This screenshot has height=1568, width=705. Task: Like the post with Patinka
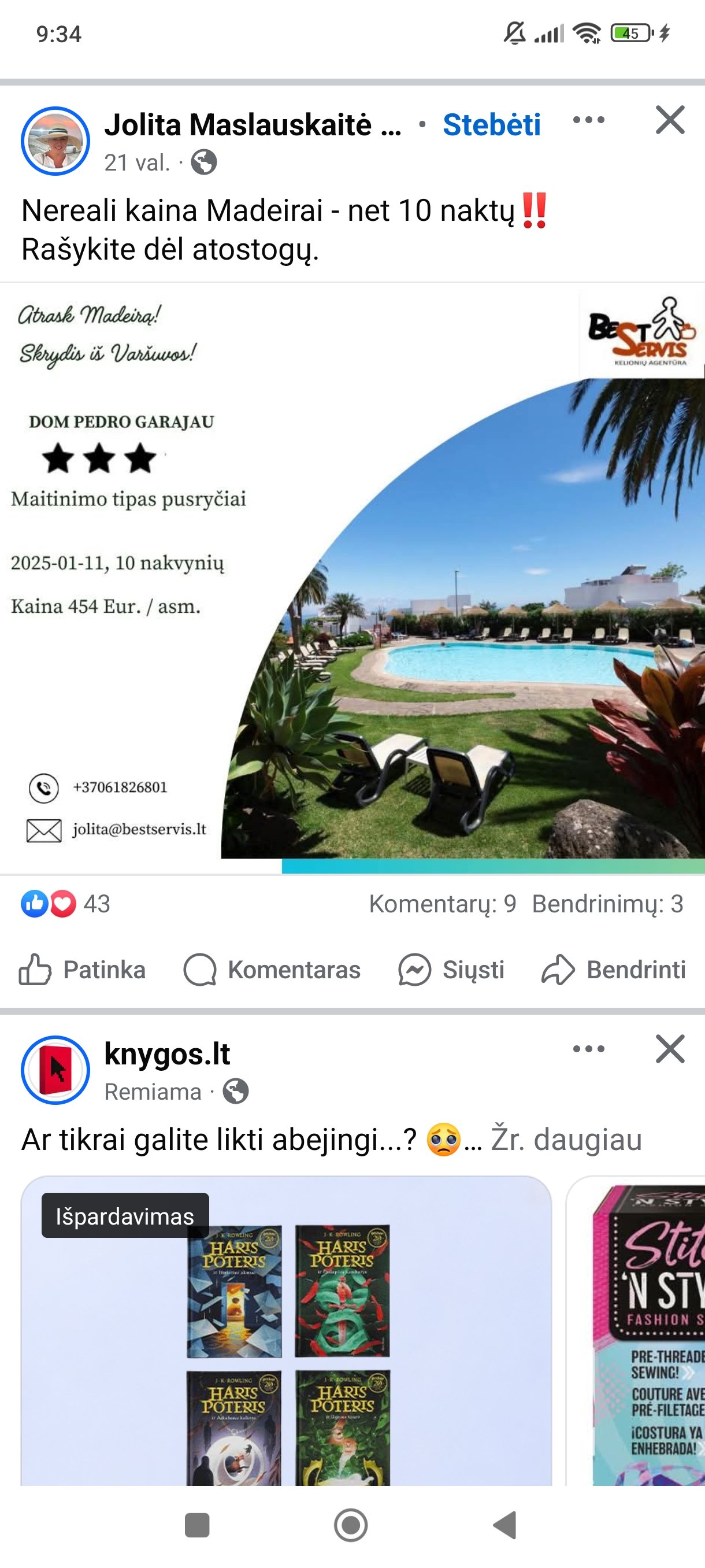[82, 970]
